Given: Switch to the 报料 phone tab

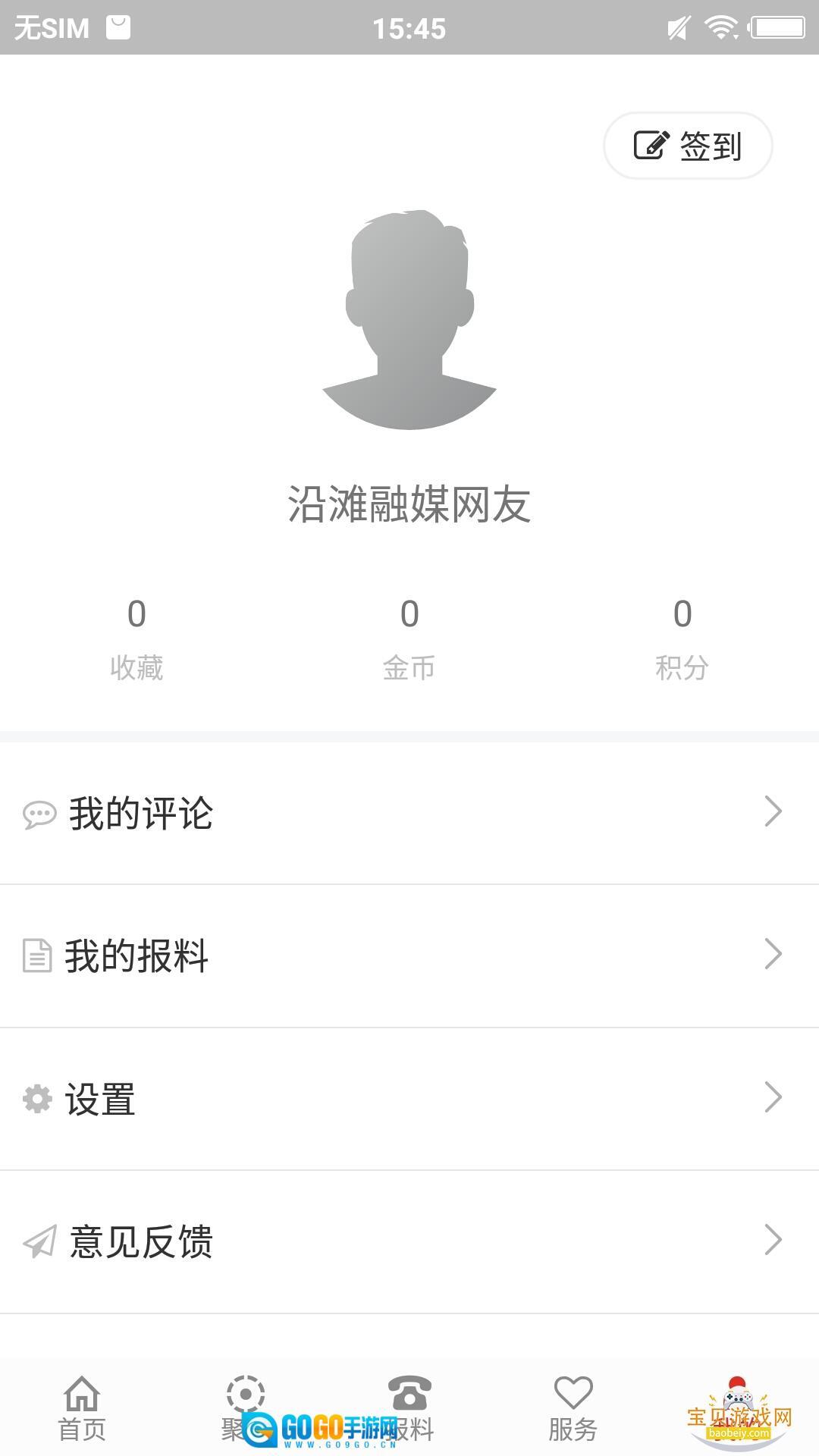Looking at the screenshot, I should pyautogui.click(x=409, y=1408).
